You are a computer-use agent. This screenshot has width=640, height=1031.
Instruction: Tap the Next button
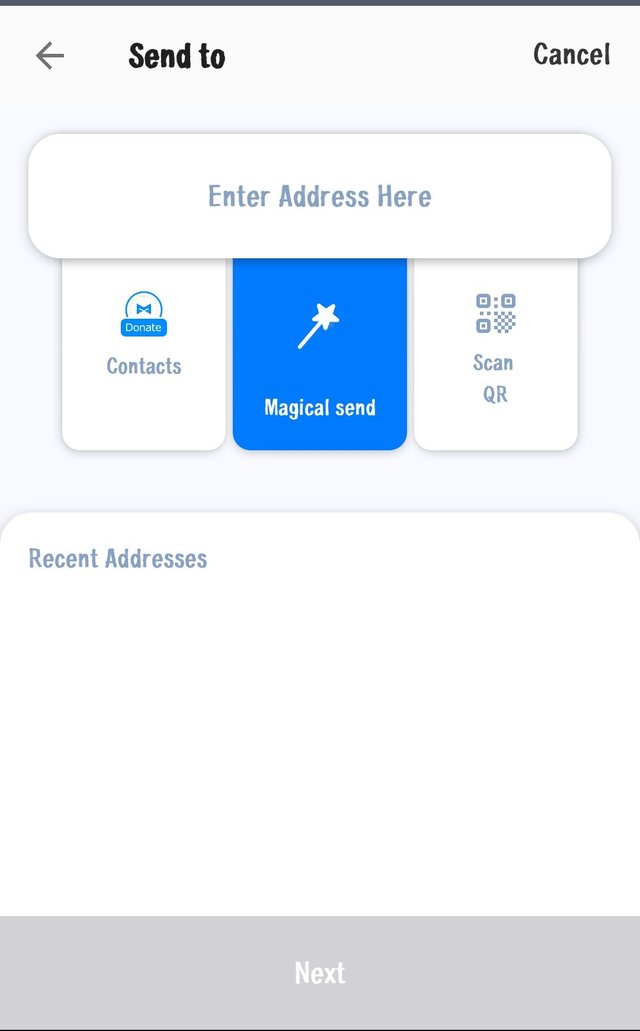[320, 972]
